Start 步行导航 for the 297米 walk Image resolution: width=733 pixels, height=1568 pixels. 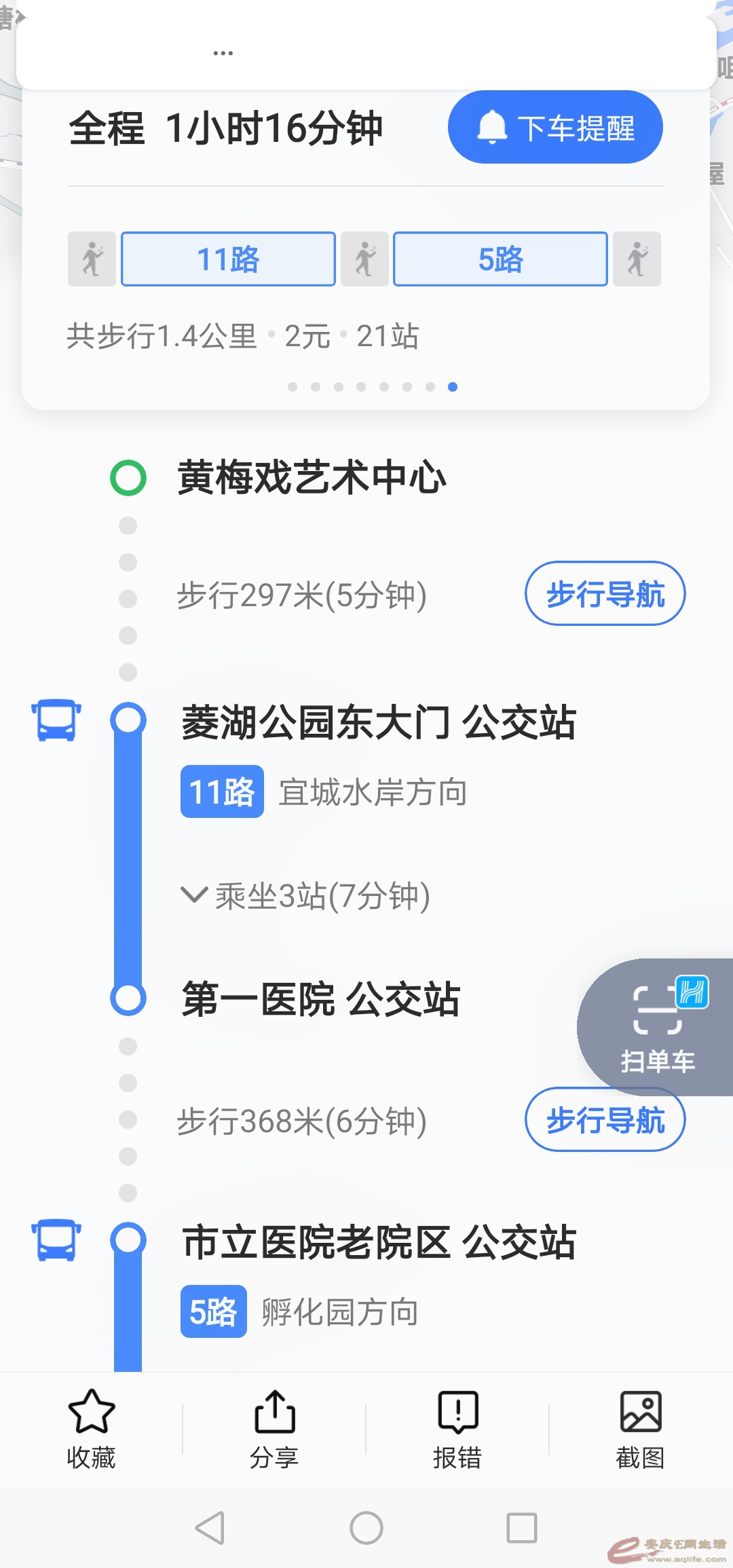(605, 593)
